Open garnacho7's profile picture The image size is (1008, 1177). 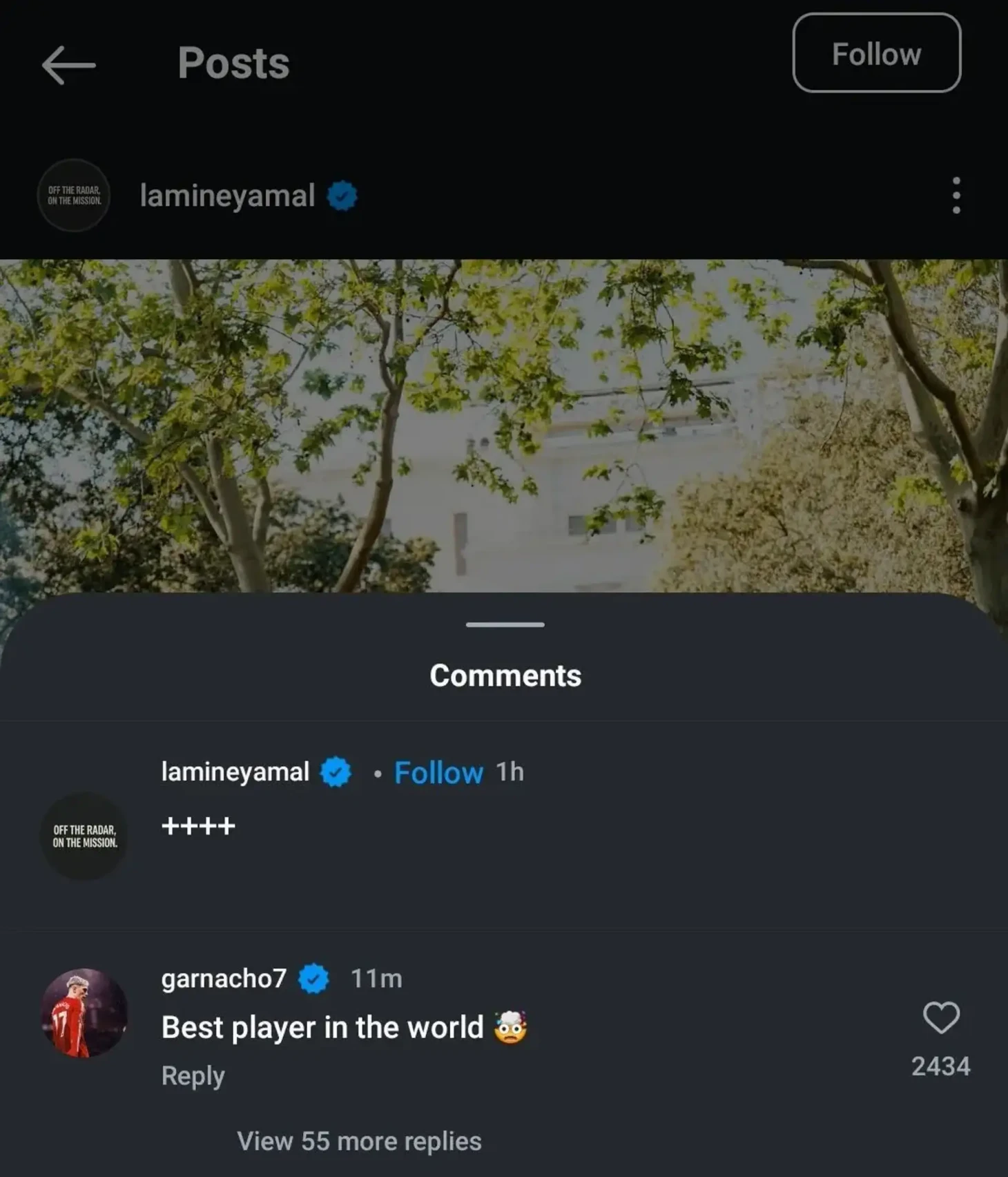84,1013
